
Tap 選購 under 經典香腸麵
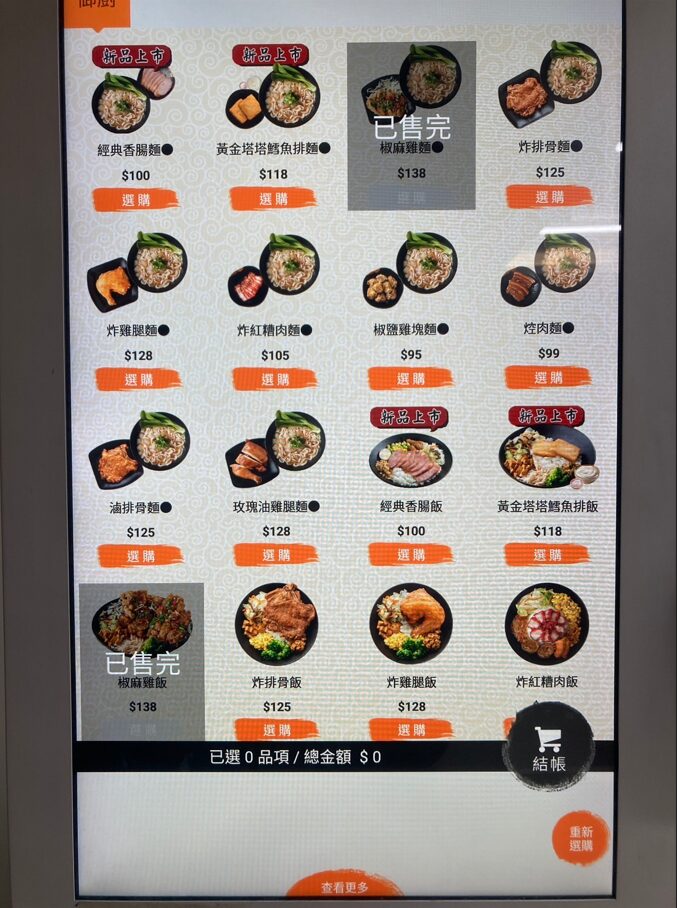point(135,199)
